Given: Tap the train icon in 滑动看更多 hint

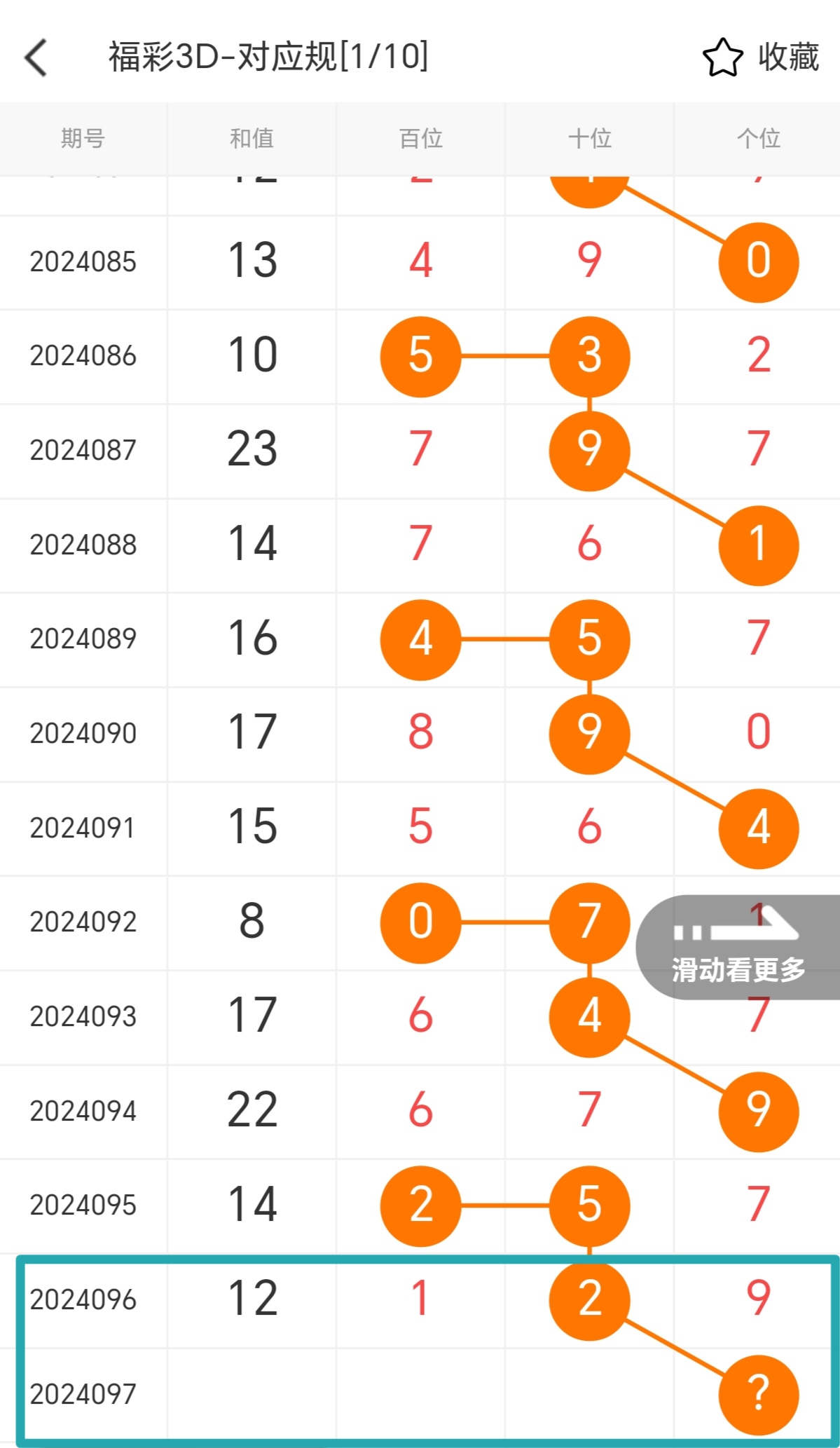Looking at the screenshot, I should point(734,929).
